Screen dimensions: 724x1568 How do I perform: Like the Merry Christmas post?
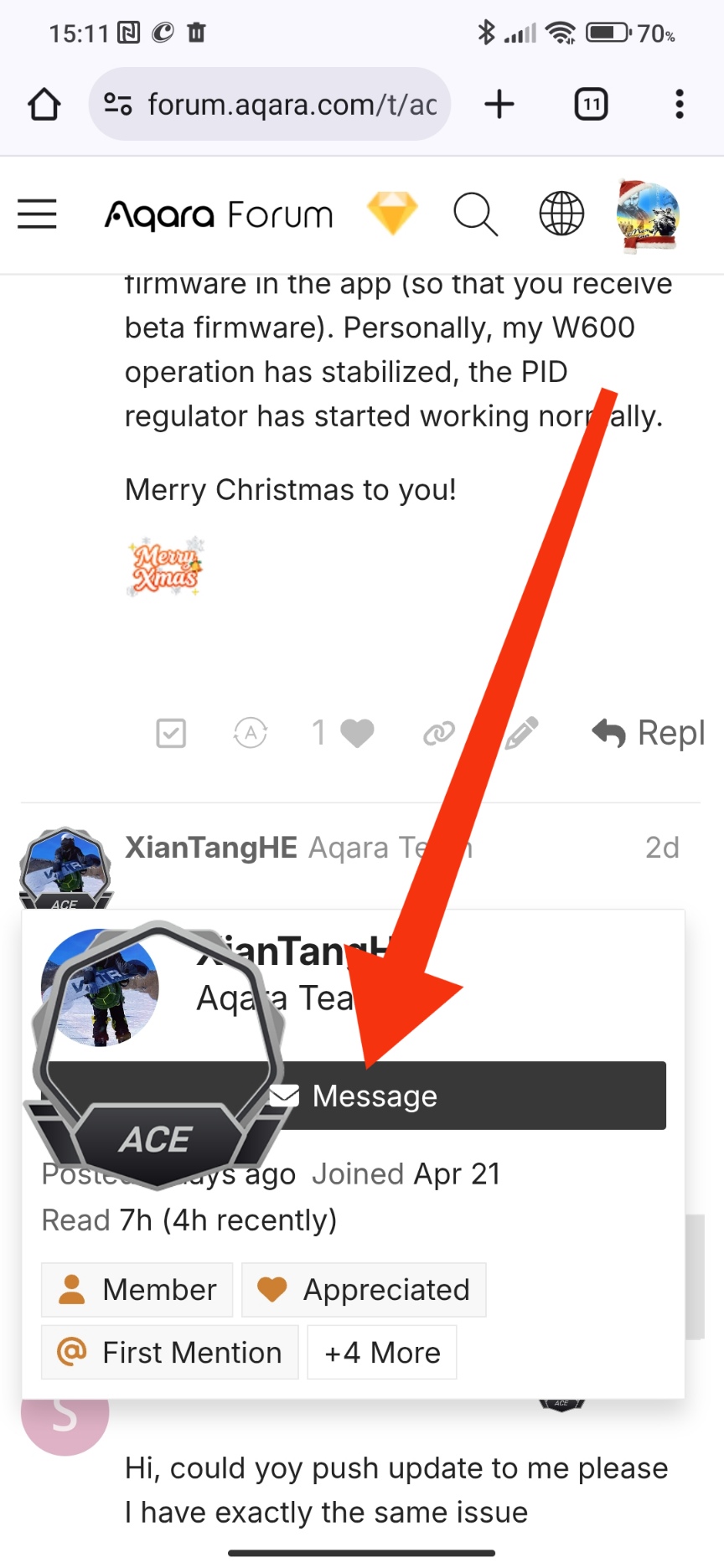(x=356, y=734)
